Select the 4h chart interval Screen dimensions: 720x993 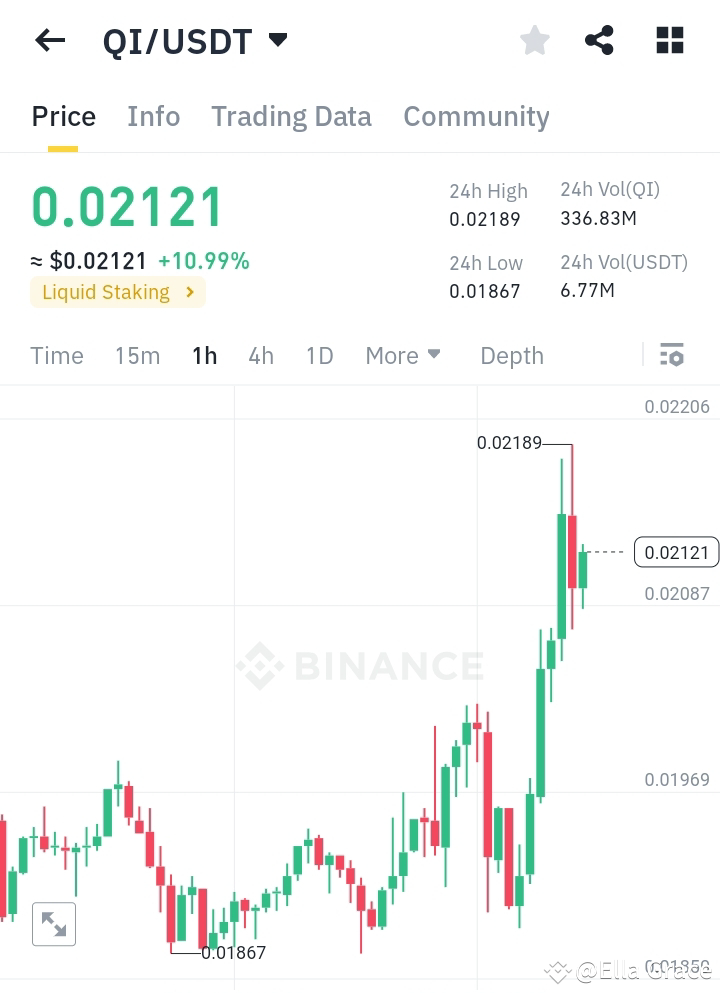pyautogui.click(x=261, y=355)
